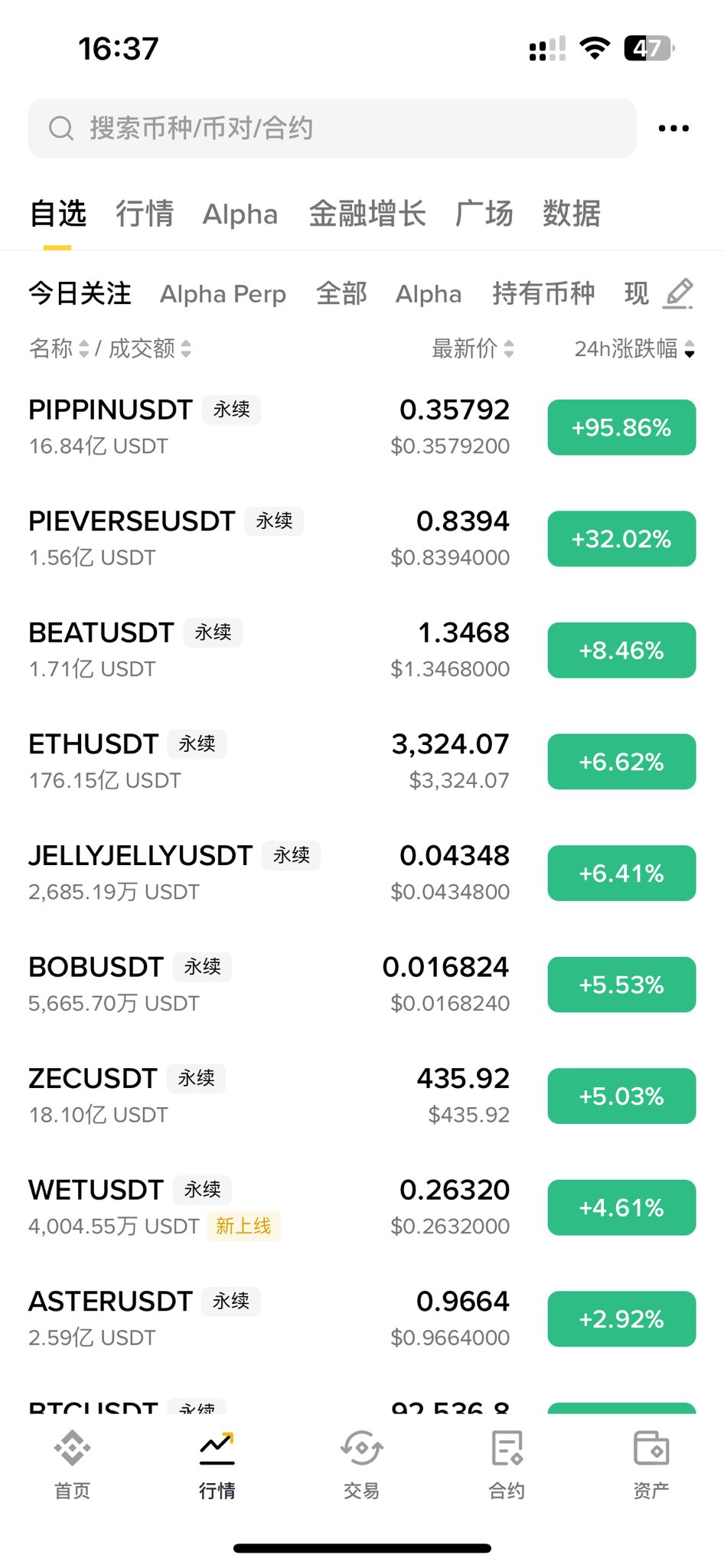Go to 首页 in the bottom bar
Screen dimensions: 724x1568
pos(73,1464)
